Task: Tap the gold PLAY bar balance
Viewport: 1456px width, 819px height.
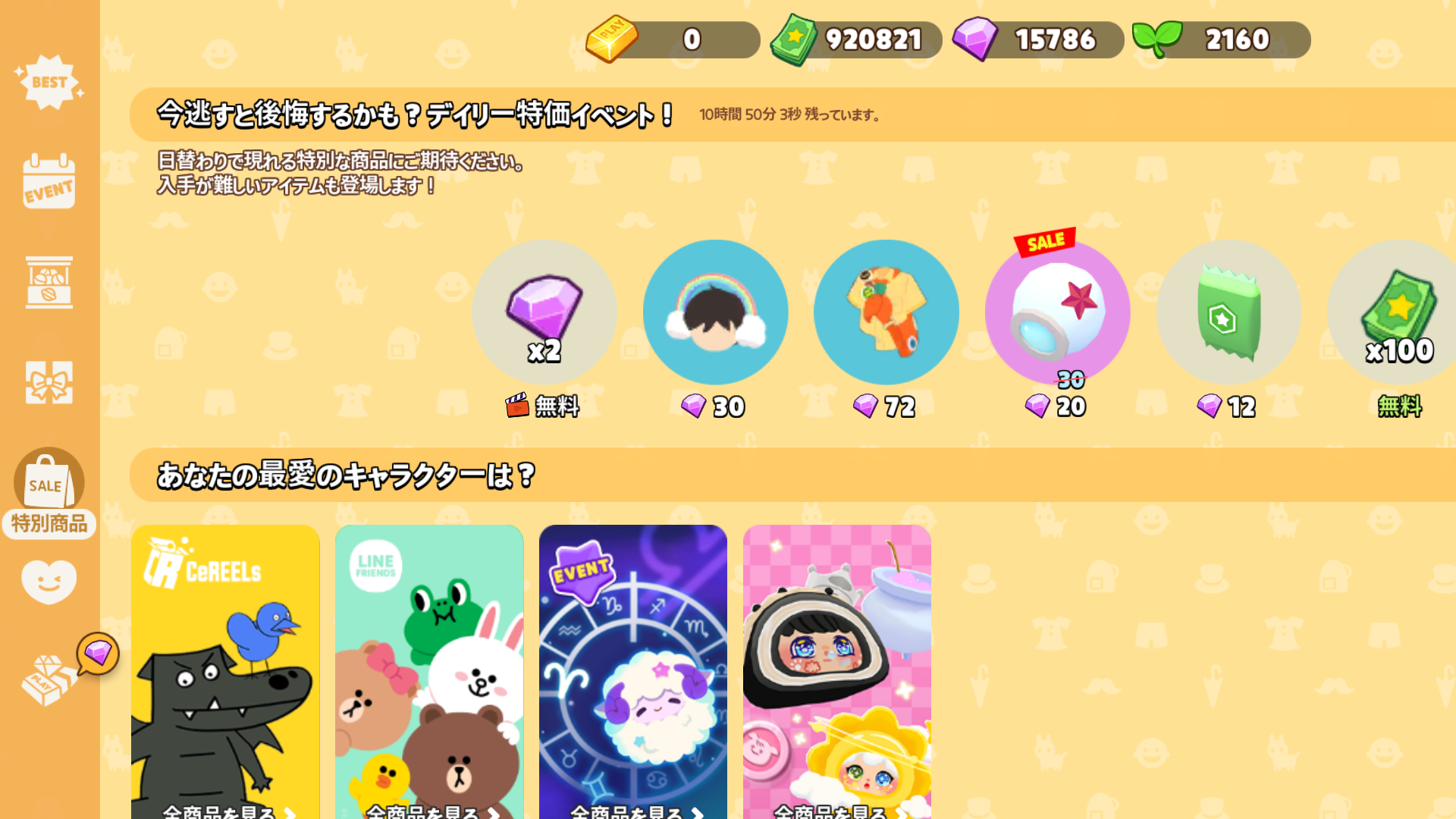Action: click(673, 39)
